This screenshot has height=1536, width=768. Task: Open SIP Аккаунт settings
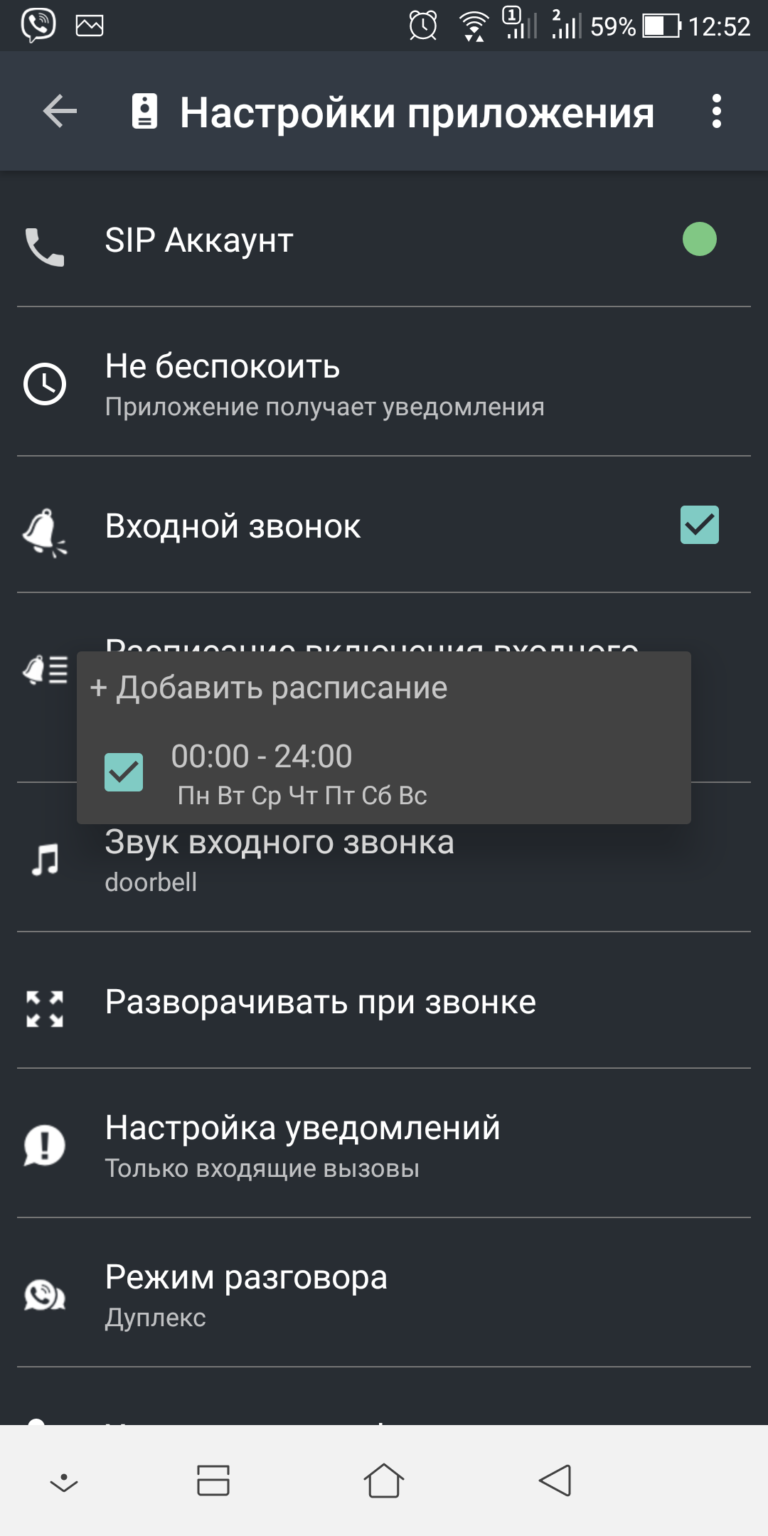tap(384, 240)
